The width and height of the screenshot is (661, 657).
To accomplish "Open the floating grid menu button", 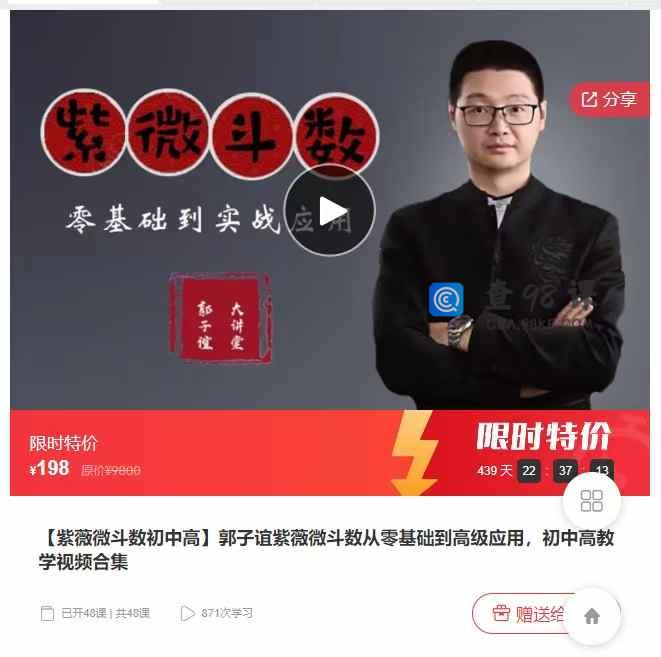I will [x=591, y=502].
